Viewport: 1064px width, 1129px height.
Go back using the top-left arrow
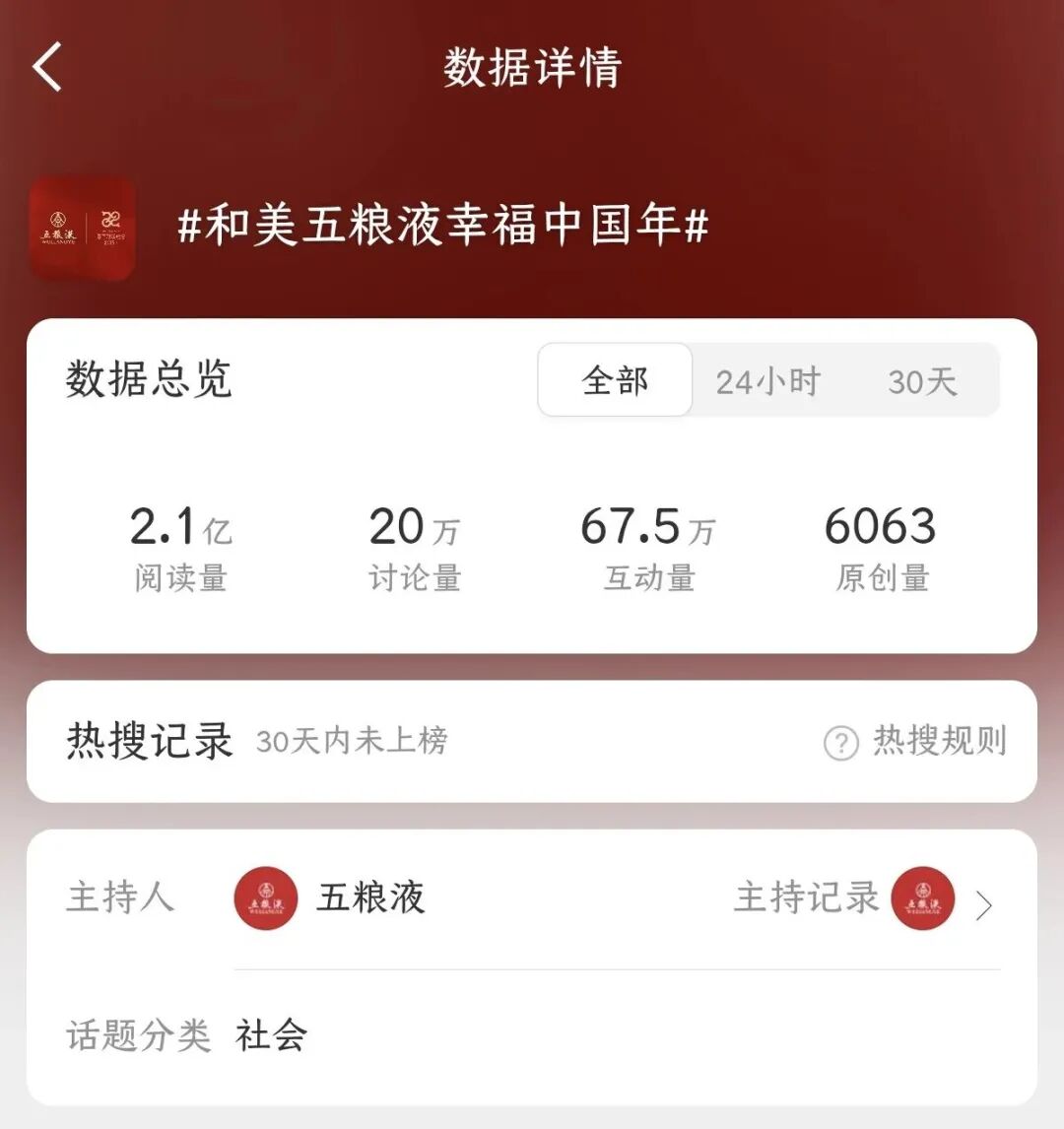[47, 68]
